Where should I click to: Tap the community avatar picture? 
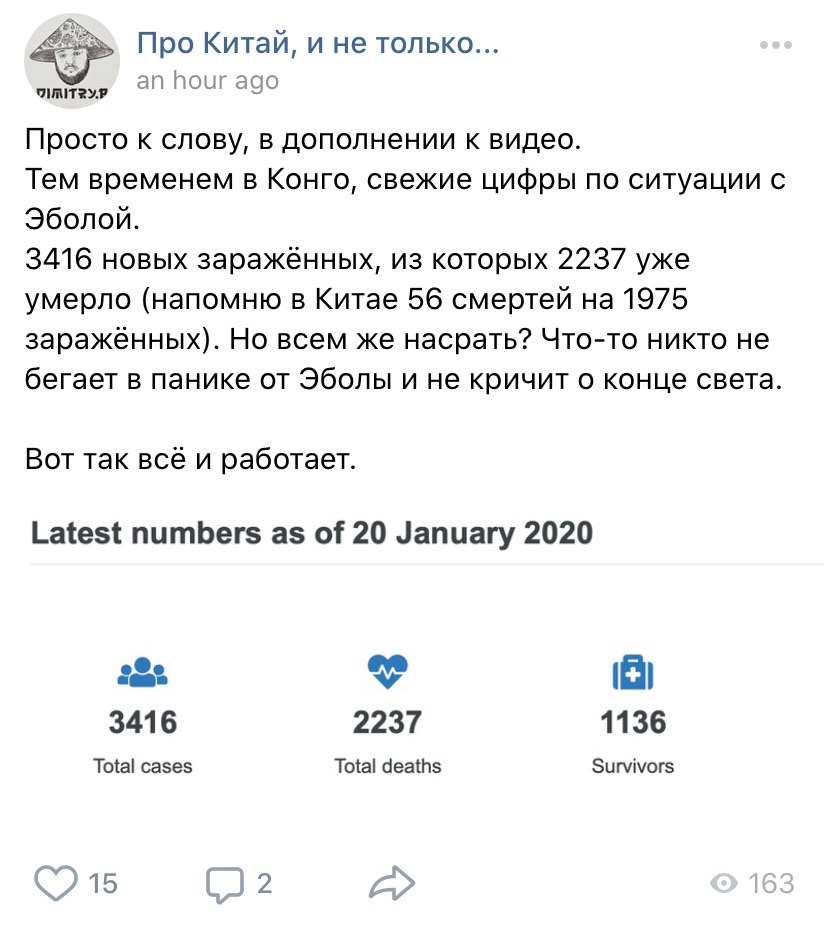point(69,60)
